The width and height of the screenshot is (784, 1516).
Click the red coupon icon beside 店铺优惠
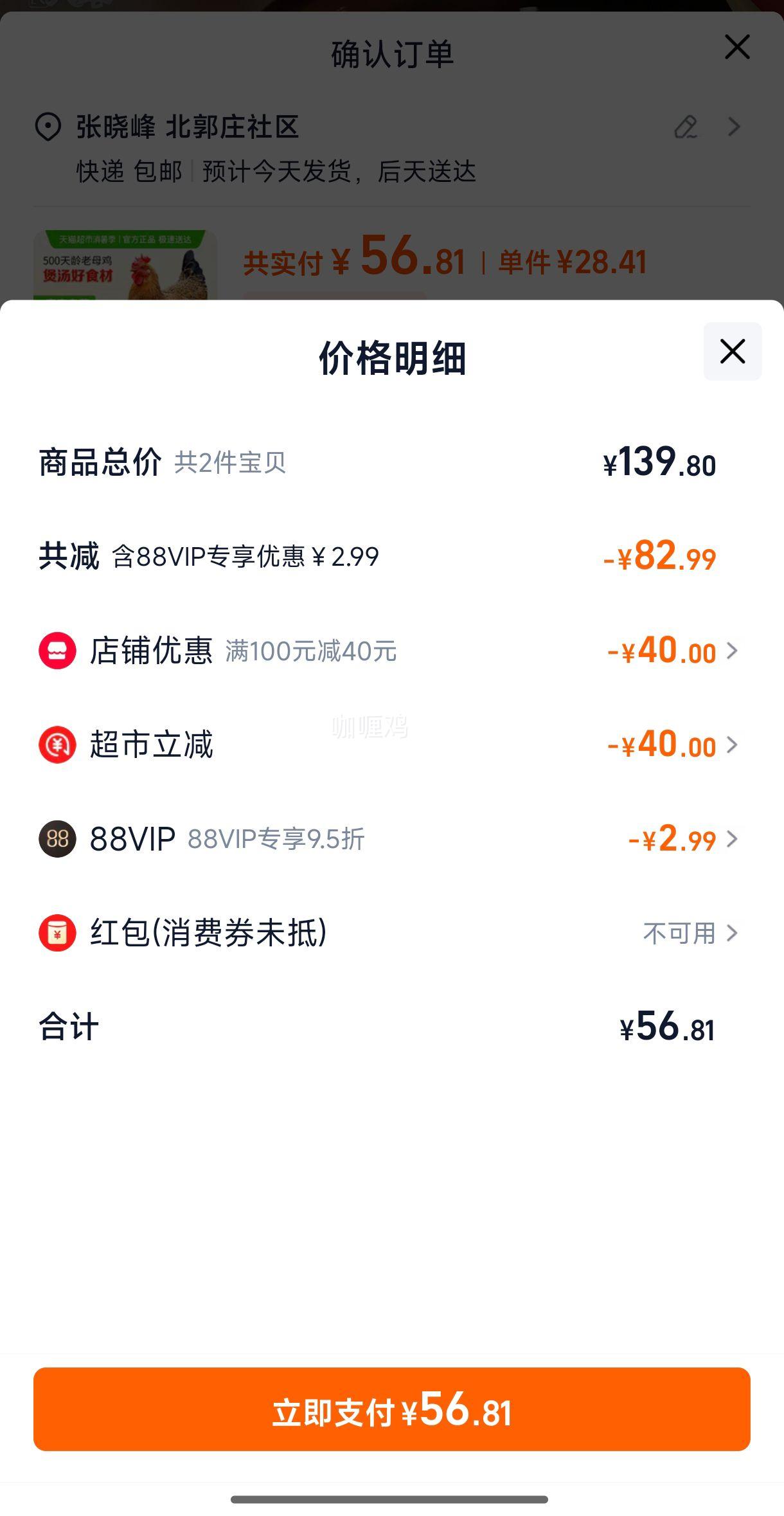click(57, 651)
